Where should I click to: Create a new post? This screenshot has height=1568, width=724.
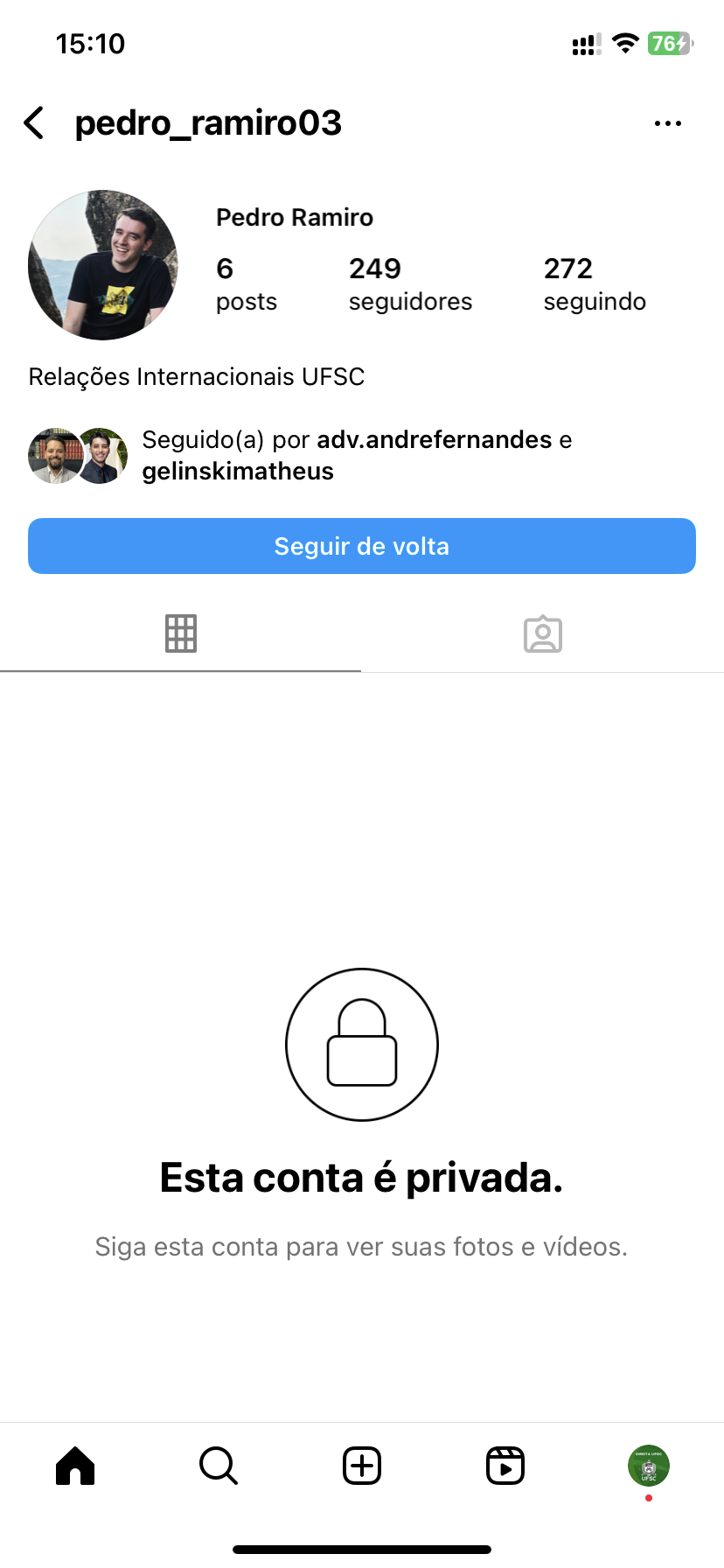tap(362, 1466)
